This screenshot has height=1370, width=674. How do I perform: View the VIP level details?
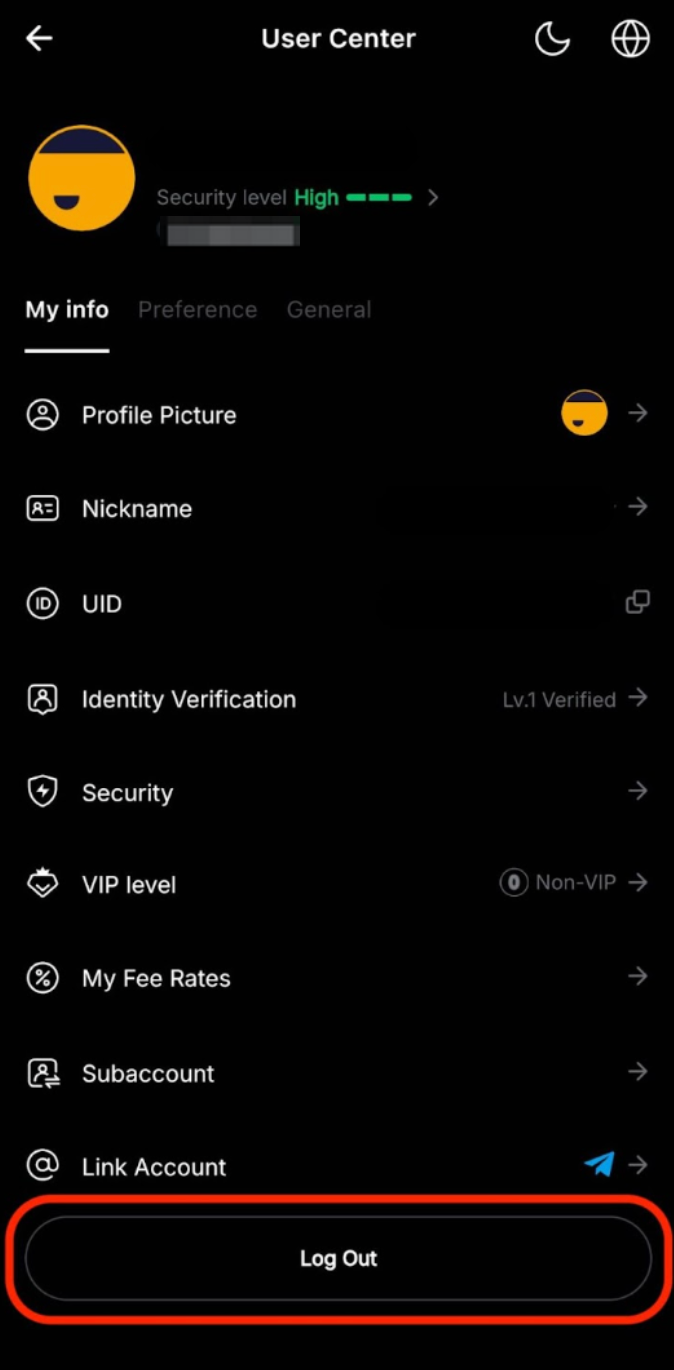pyautogui.click(x=337, y=884)
